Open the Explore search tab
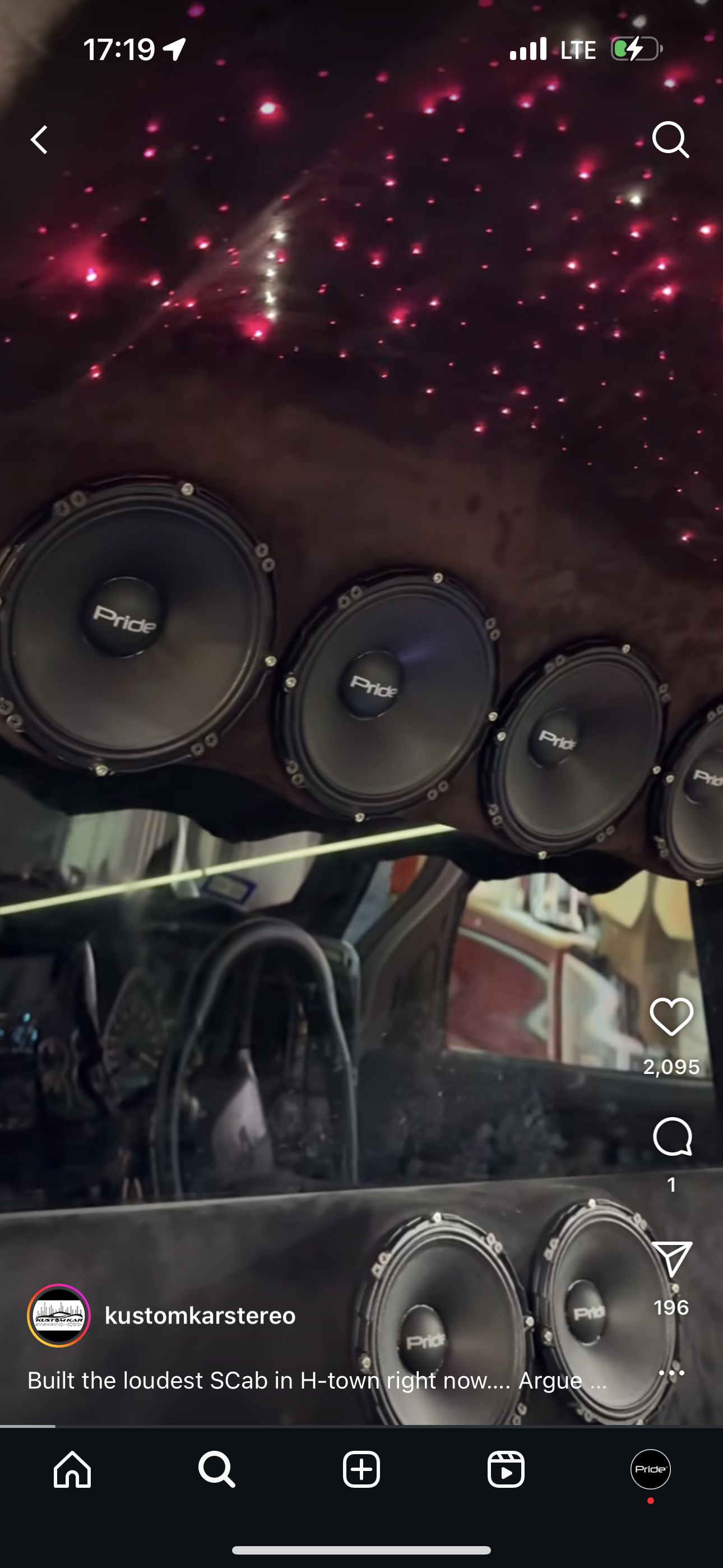Screen dimensions: 723x1568 point(217,1469)
